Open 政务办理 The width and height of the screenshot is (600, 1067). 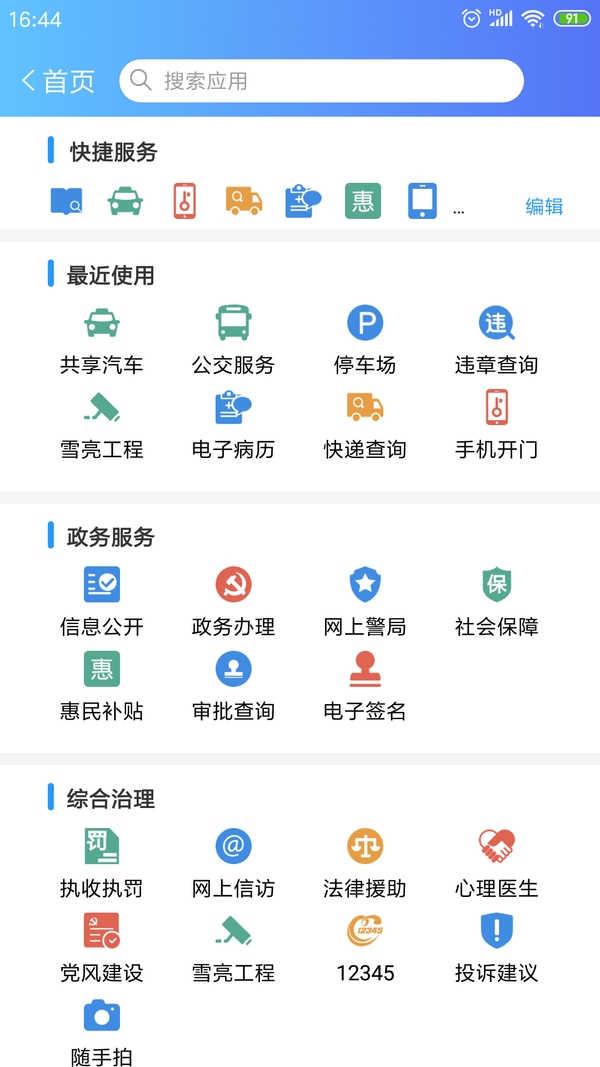pyautogui.click(x=233, y=602)
